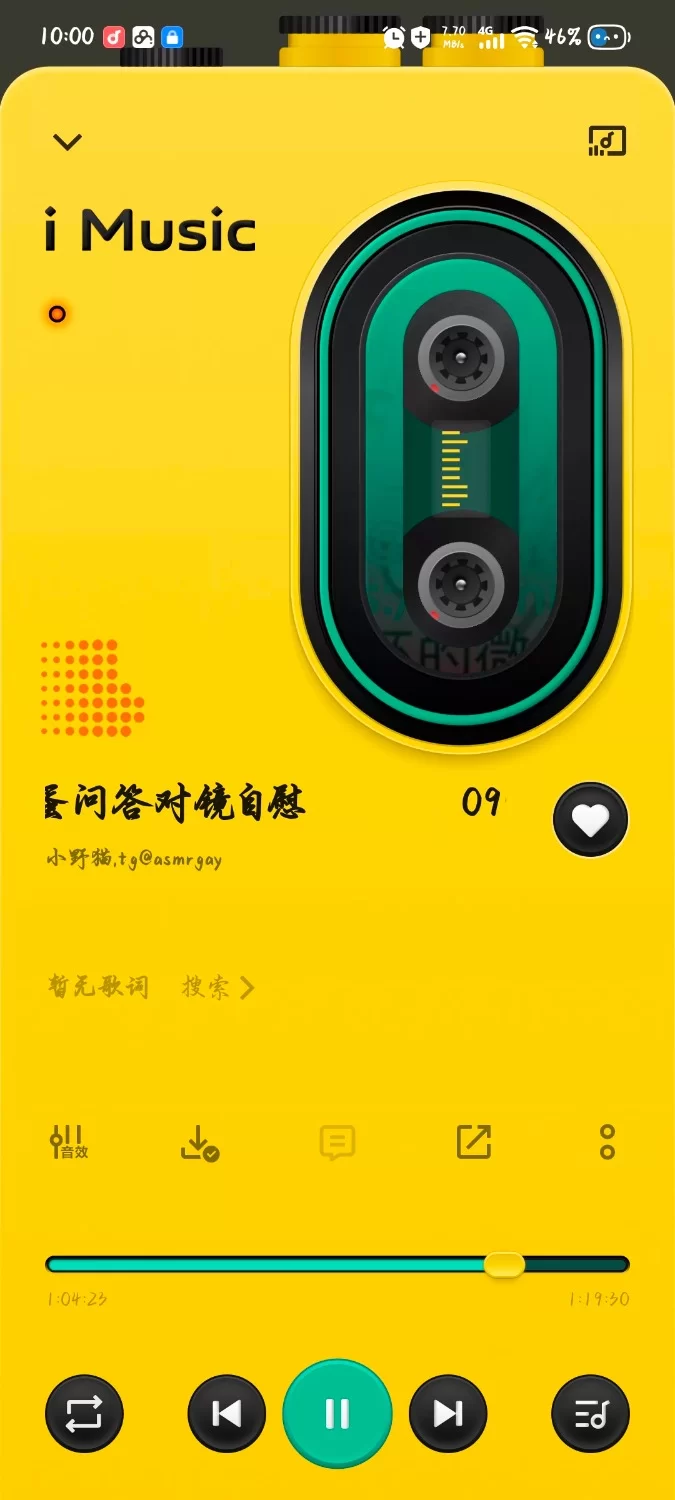Skip to the next track
Viewport: 675px width, 1500px height.
click(x=448, y=1413)
